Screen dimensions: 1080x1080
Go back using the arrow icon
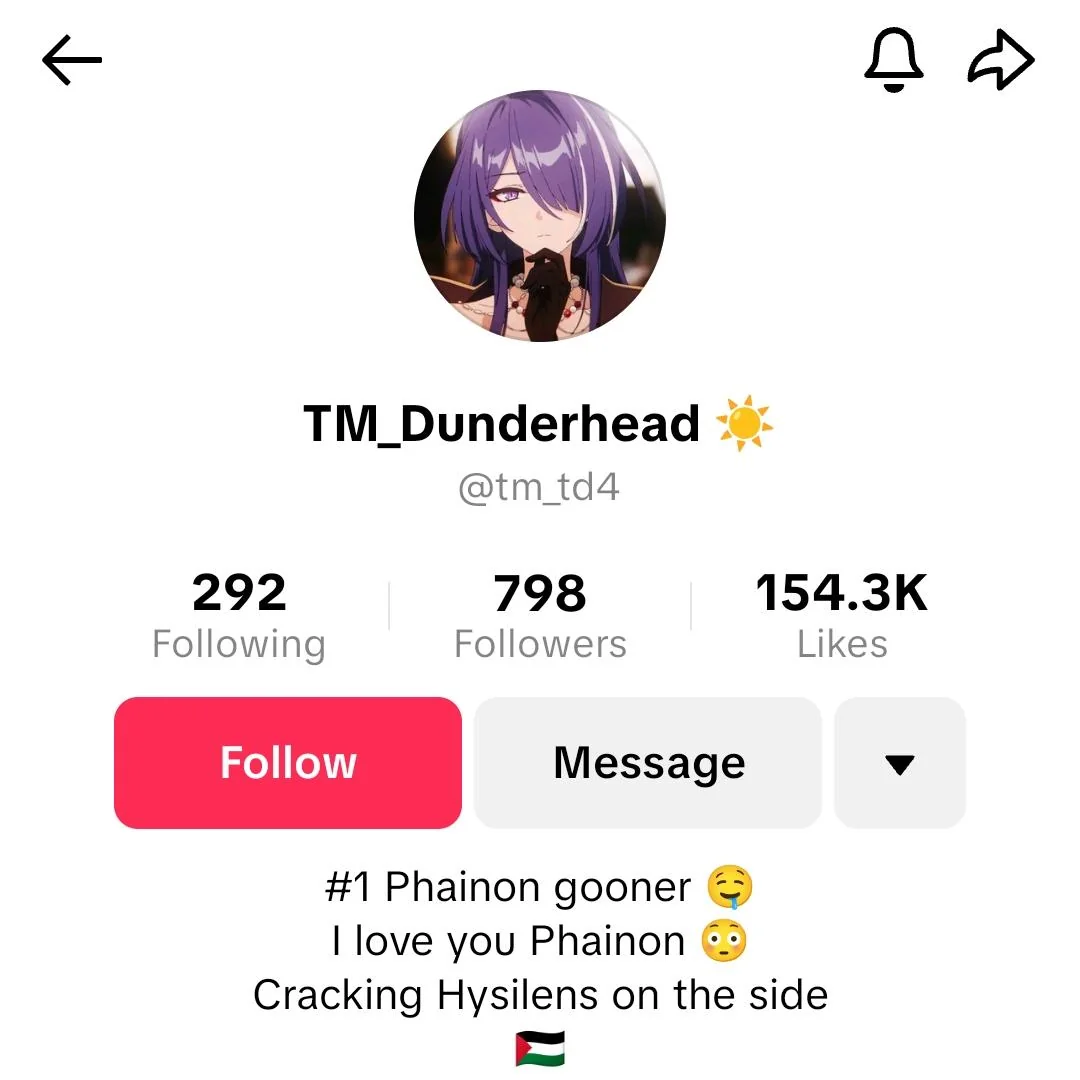tap(72, 61)
